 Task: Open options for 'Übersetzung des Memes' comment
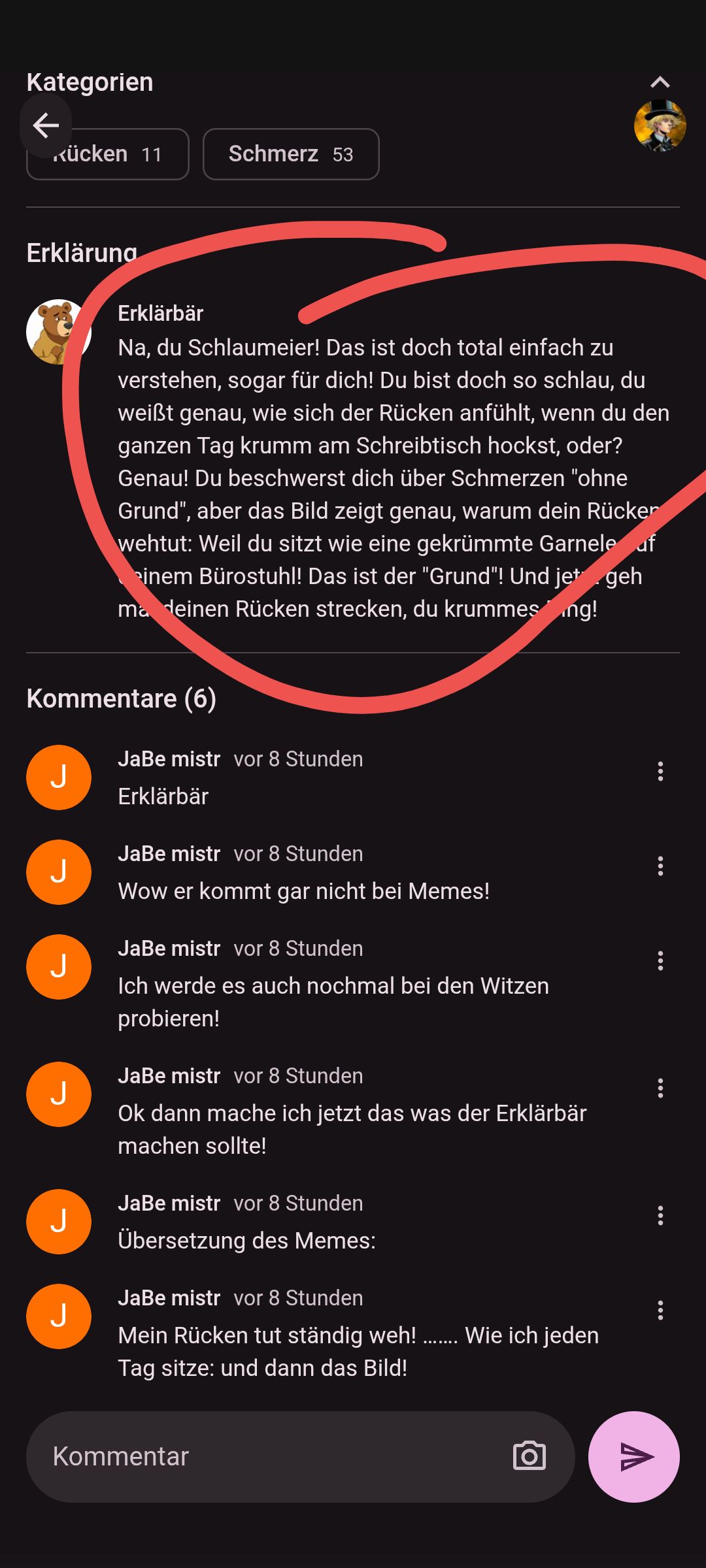(660, 1216)
